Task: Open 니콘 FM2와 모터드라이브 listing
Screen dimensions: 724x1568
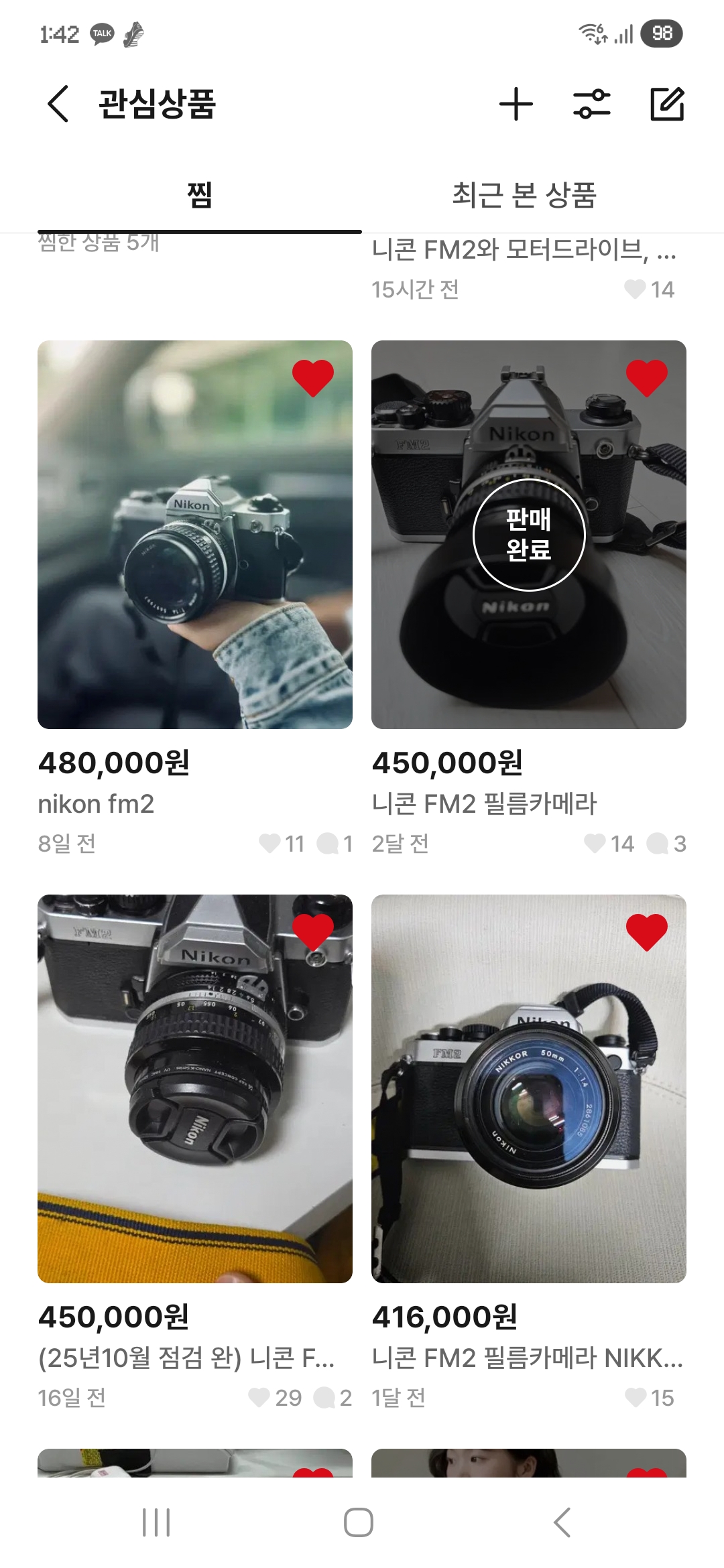Action: 523,251
